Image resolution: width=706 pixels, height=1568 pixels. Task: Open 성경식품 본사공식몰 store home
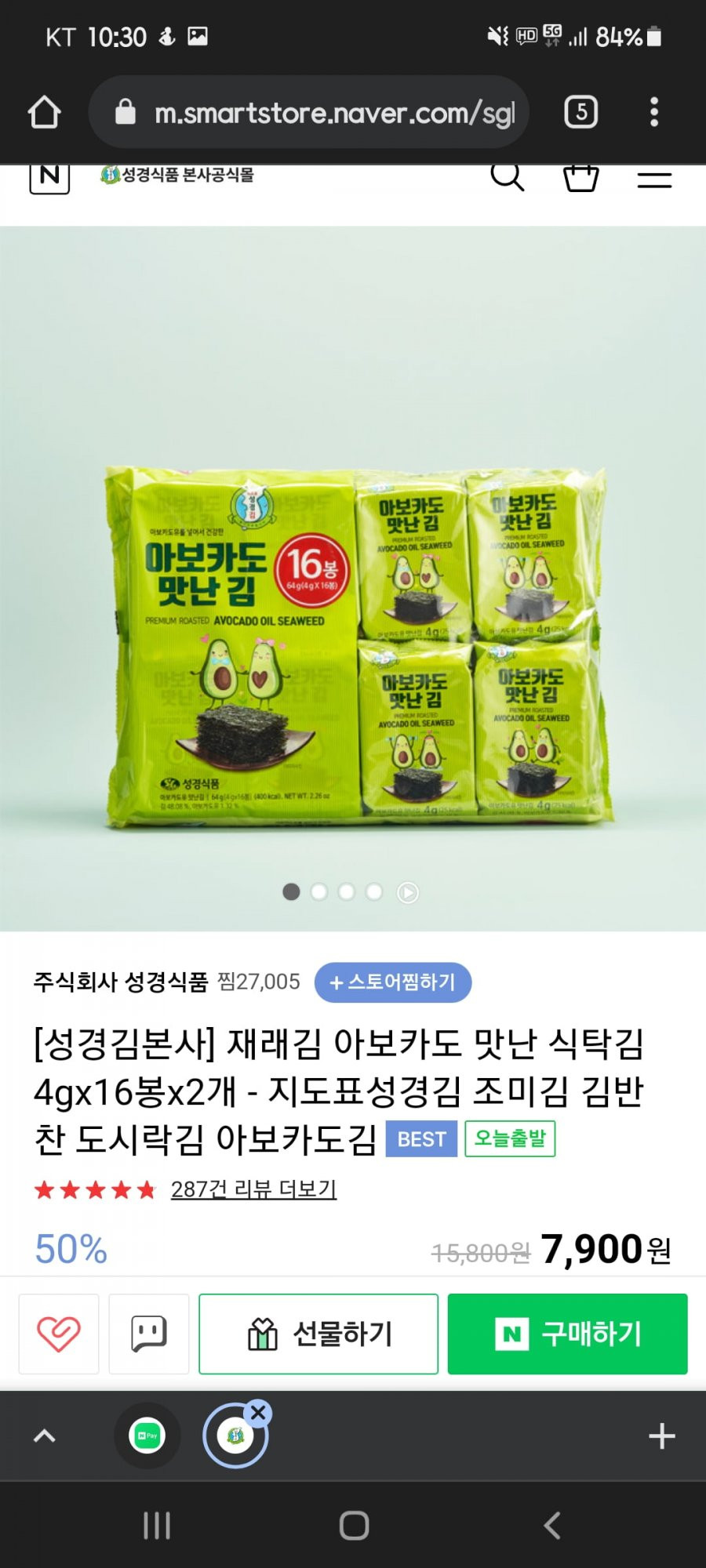pos(179,175)
